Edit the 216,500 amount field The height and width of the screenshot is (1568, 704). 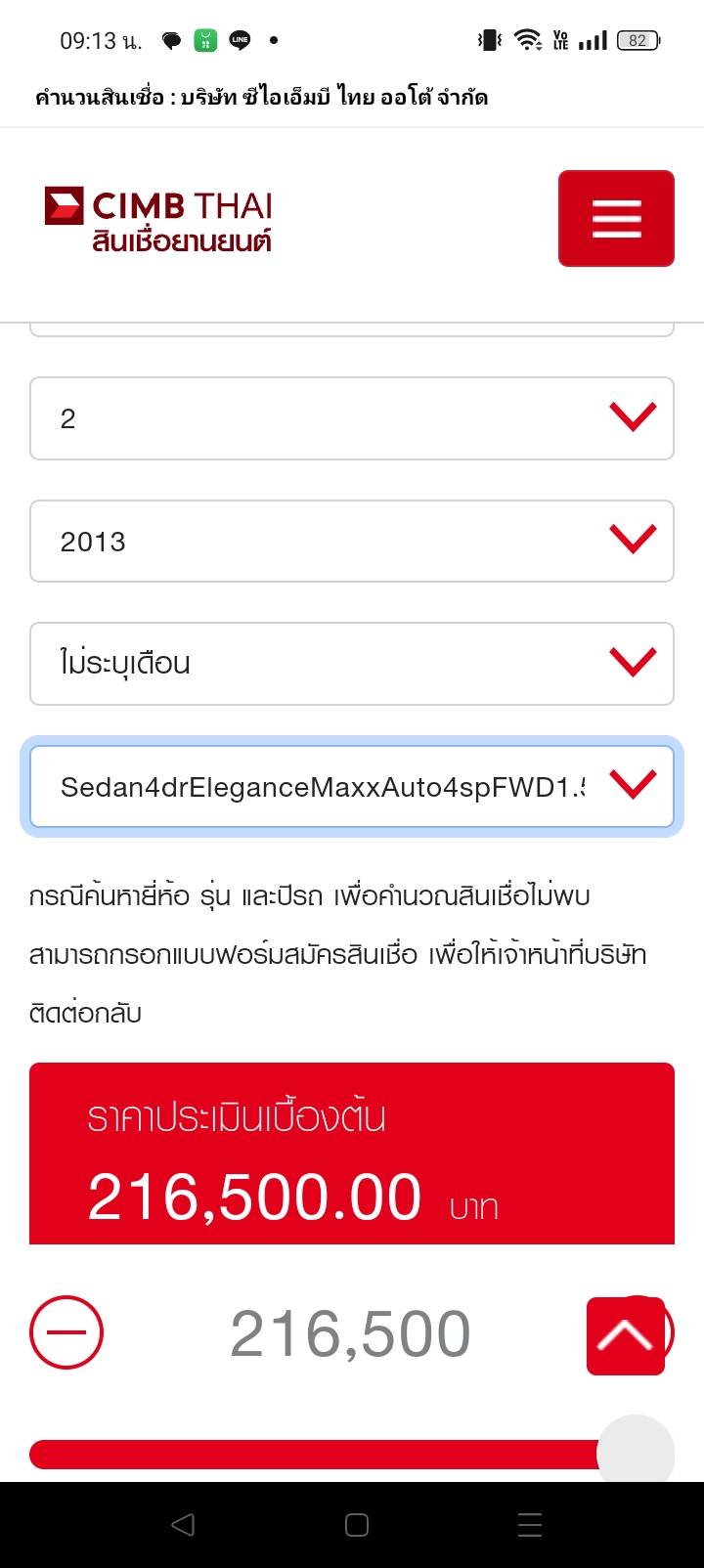(350, 1334)
